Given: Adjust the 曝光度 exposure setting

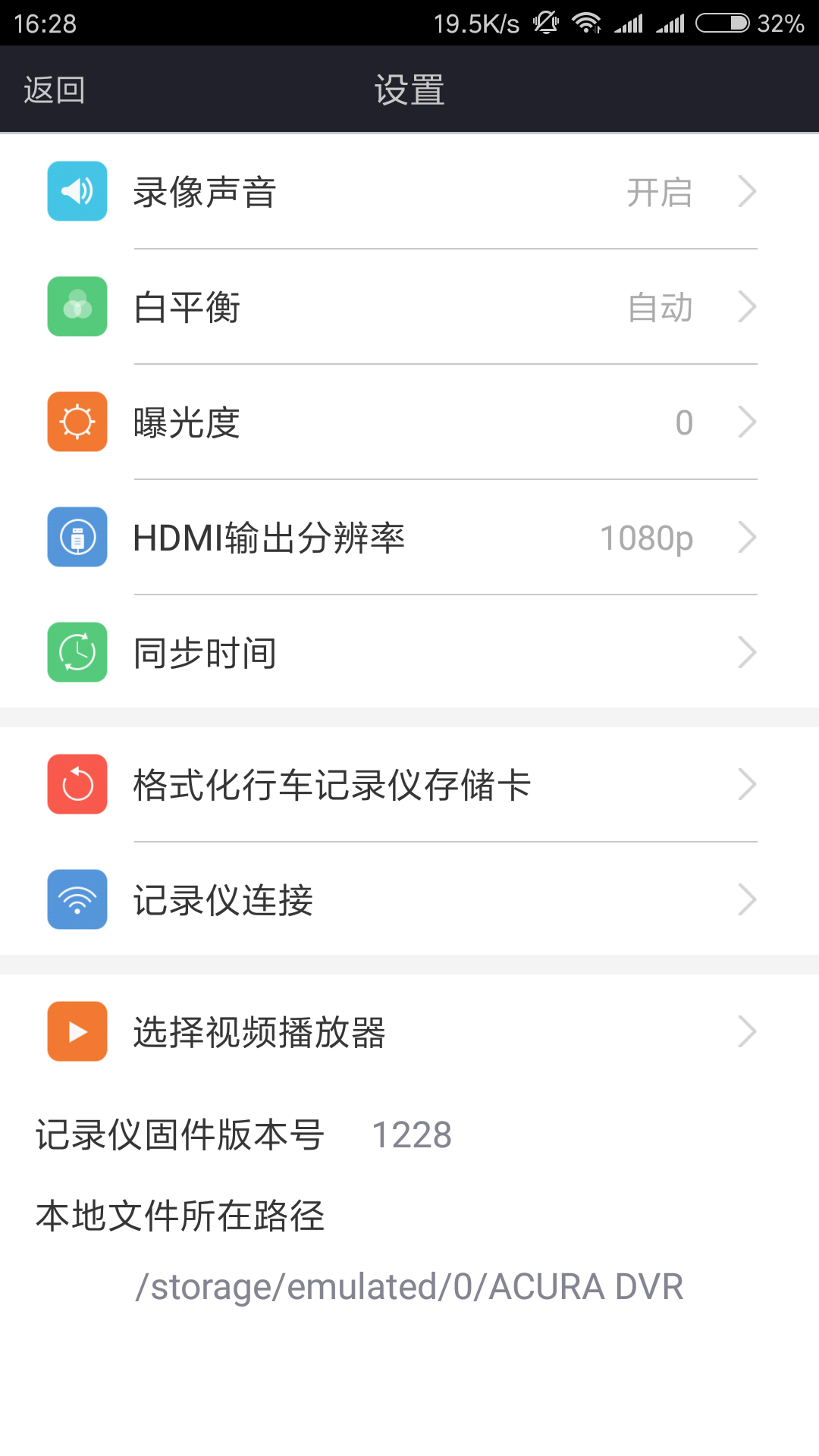Looking at the screenshot, I should point(409,422).
